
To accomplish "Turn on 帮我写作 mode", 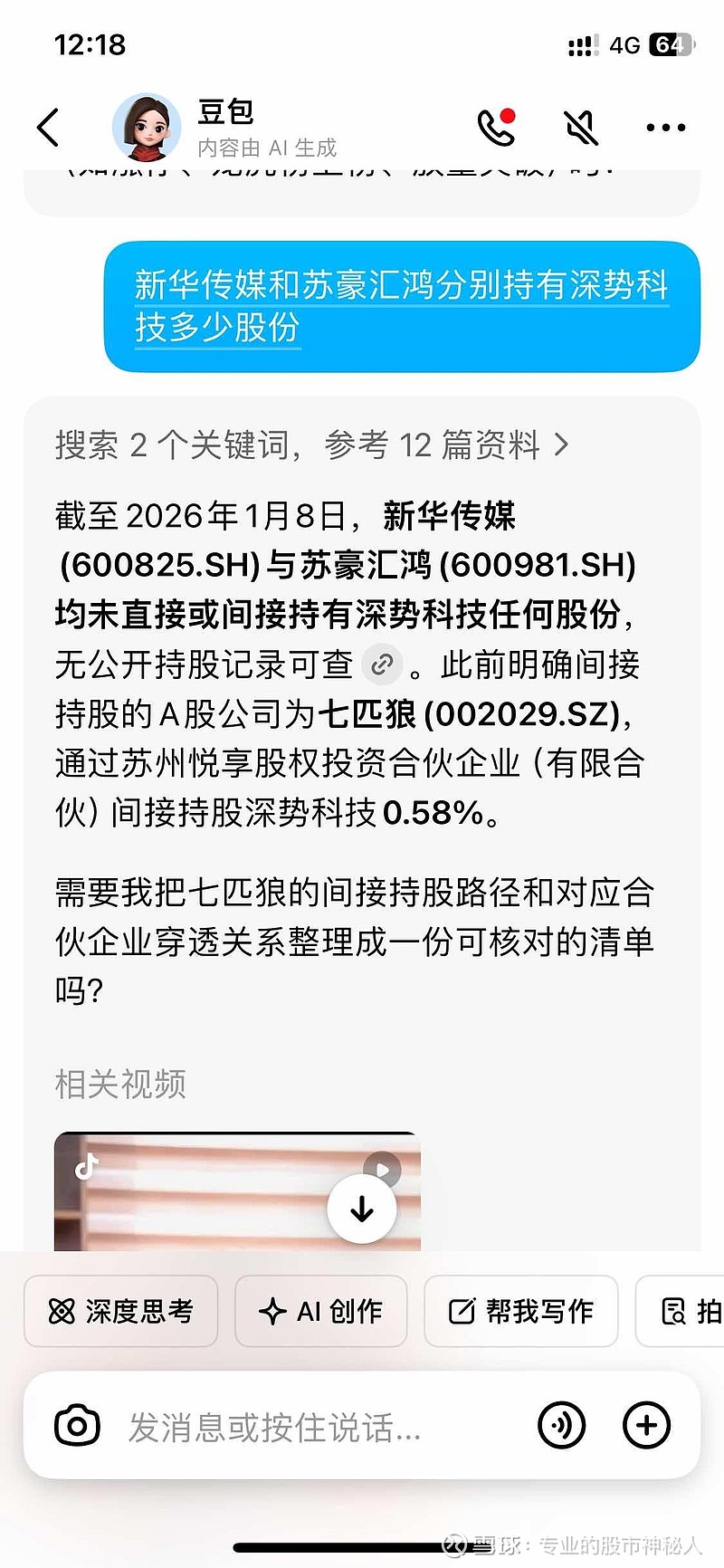I will coord(520,1312).
